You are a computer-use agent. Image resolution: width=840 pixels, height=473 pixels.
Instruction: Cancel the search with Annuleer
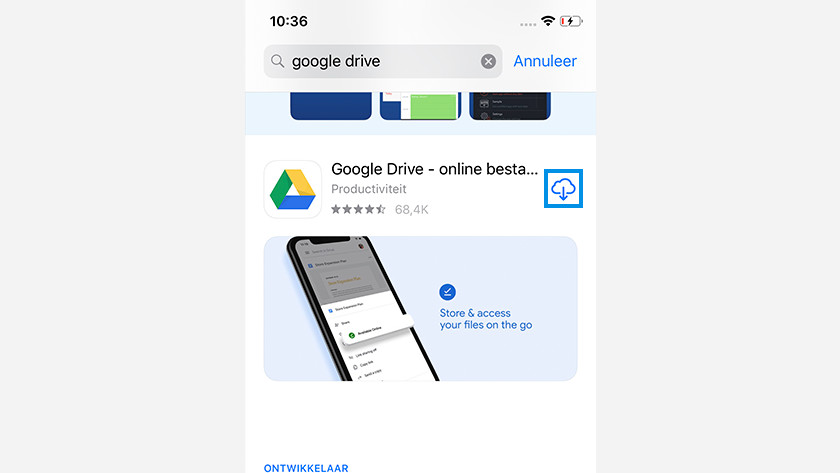[x=545, y=61]
